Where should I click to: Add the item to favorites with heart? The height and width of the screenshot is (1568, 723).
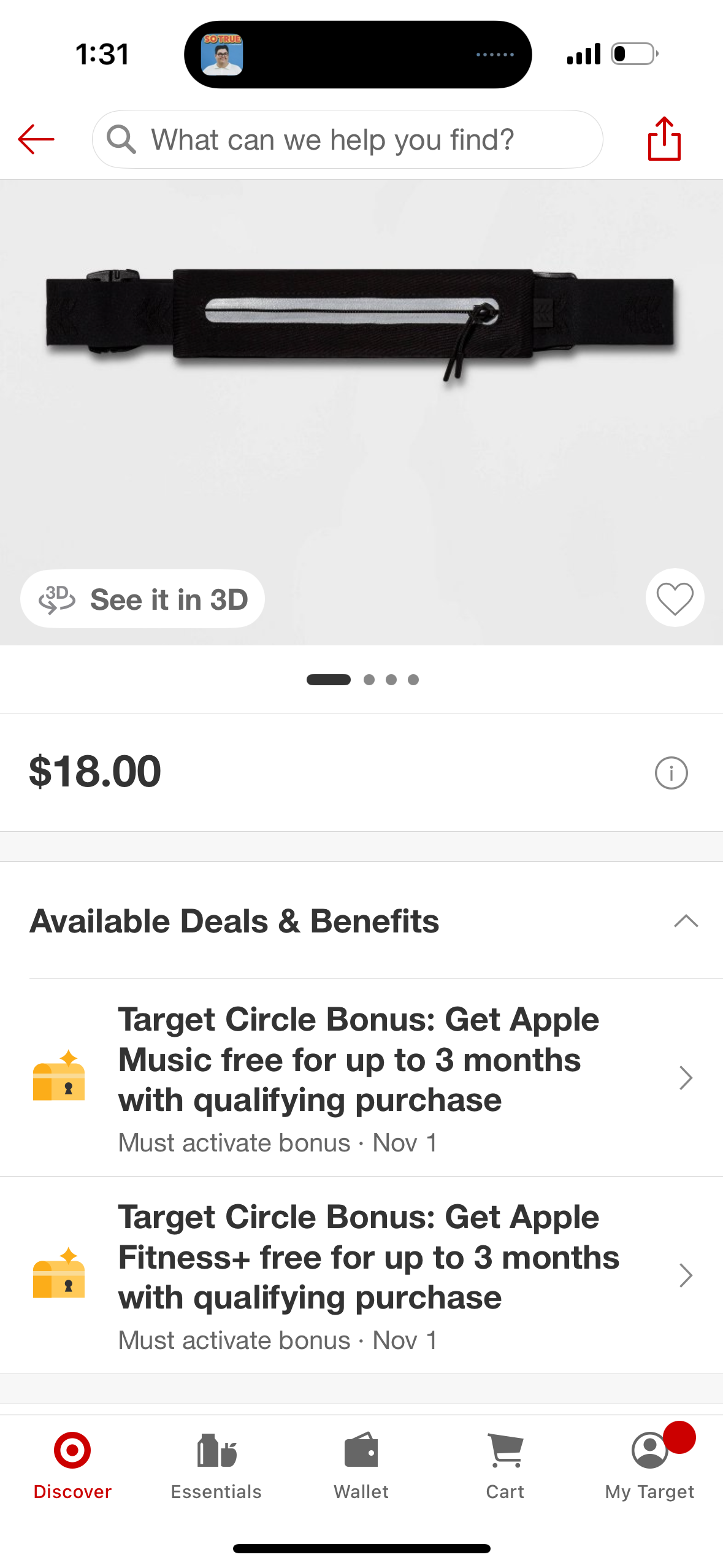(674, 598)
